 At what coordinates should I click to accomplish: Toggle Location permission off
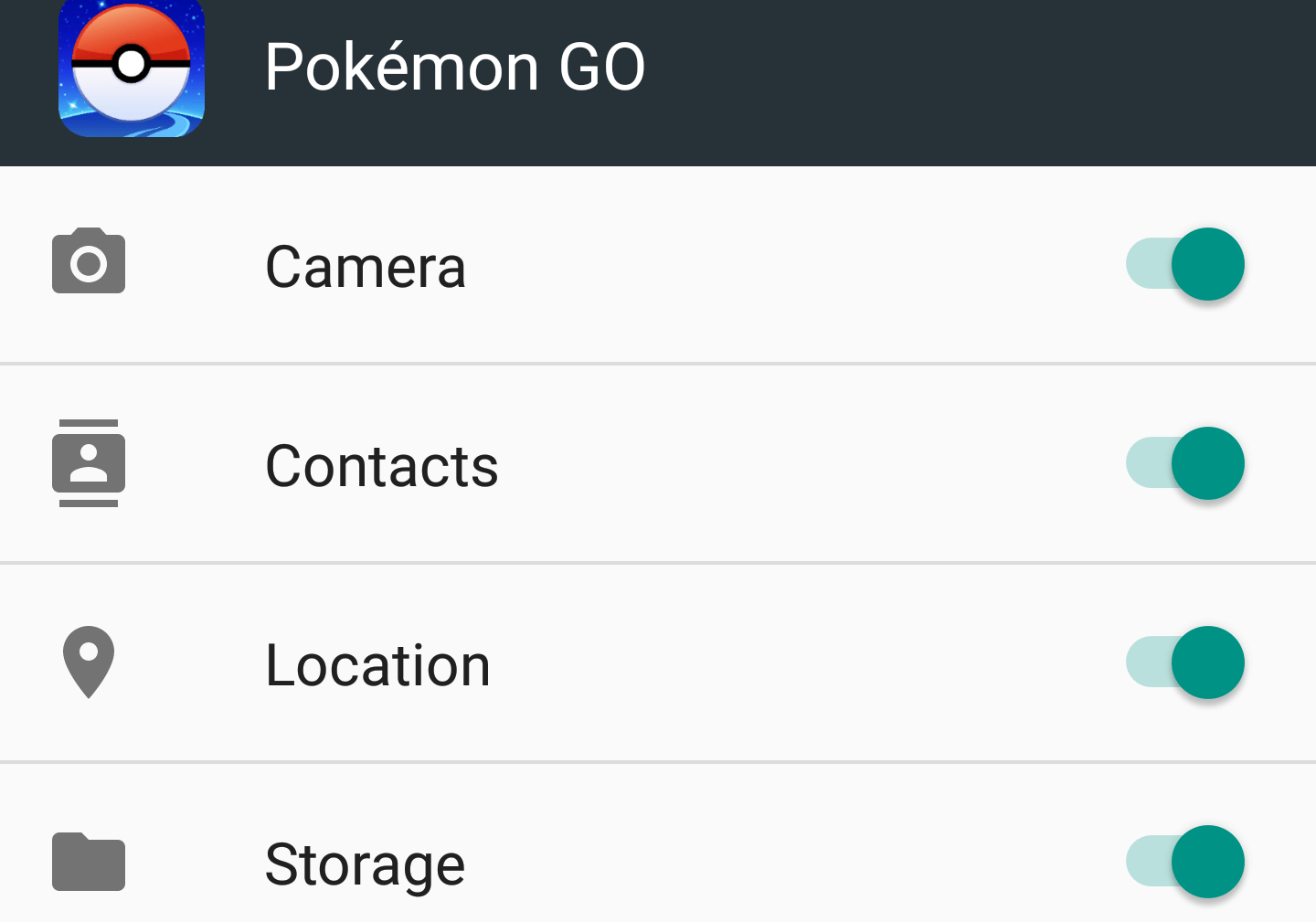(x=1184, y=662)
